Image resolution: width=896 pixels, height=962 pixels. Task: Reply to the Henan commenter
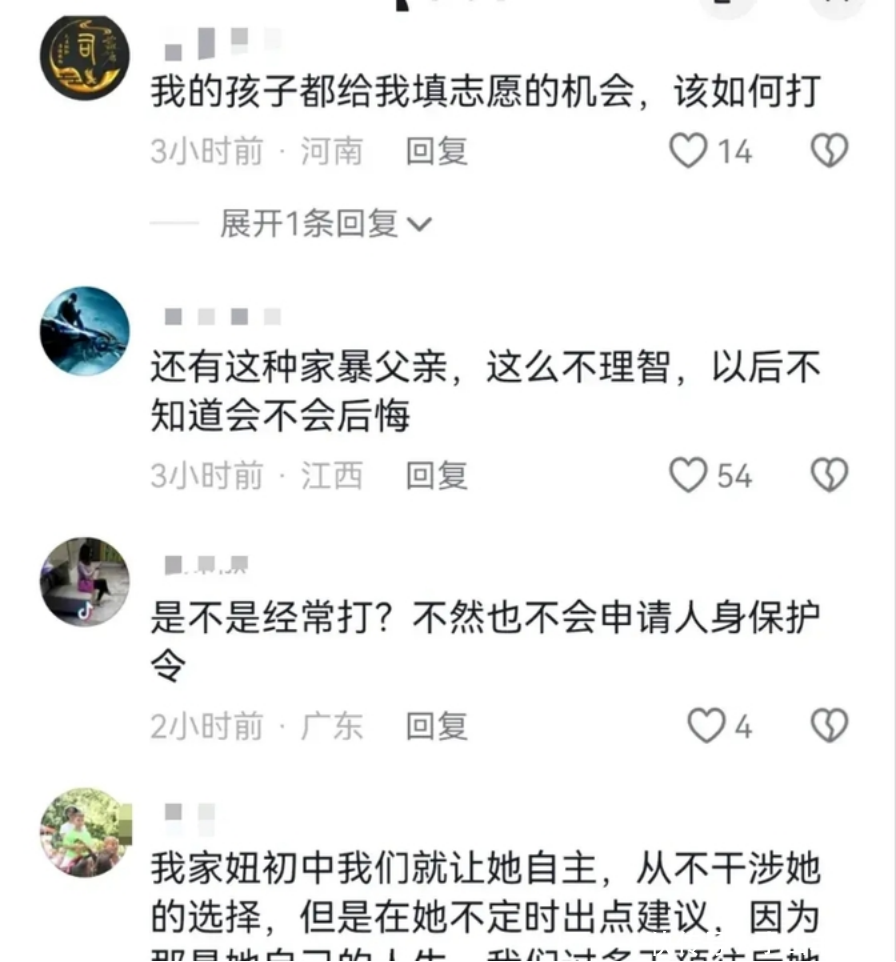coord(437,151)
